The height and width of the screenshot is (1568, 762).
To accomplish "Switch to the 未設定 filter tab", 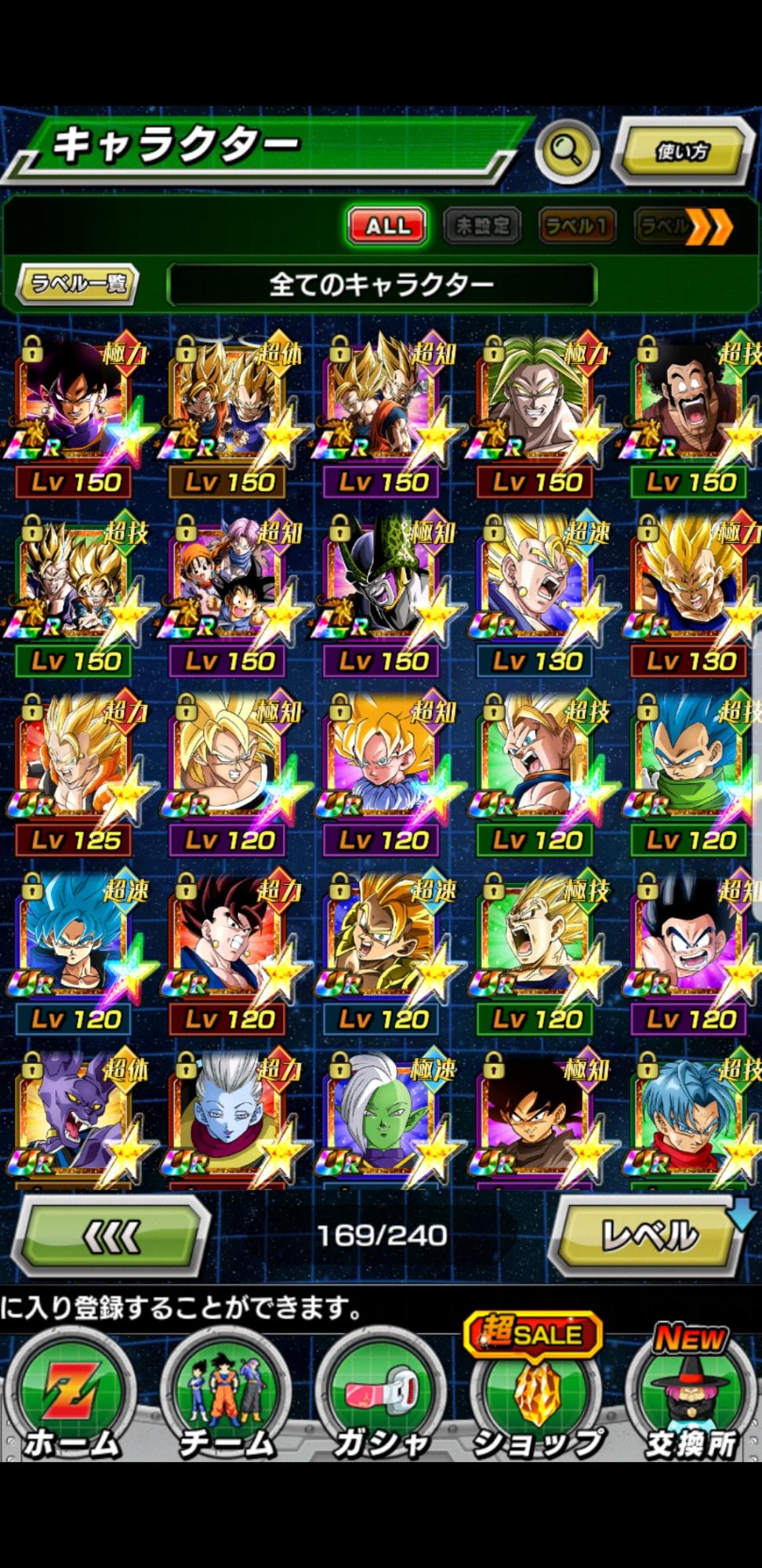I will pyautogui.click(x=482, y=227).
